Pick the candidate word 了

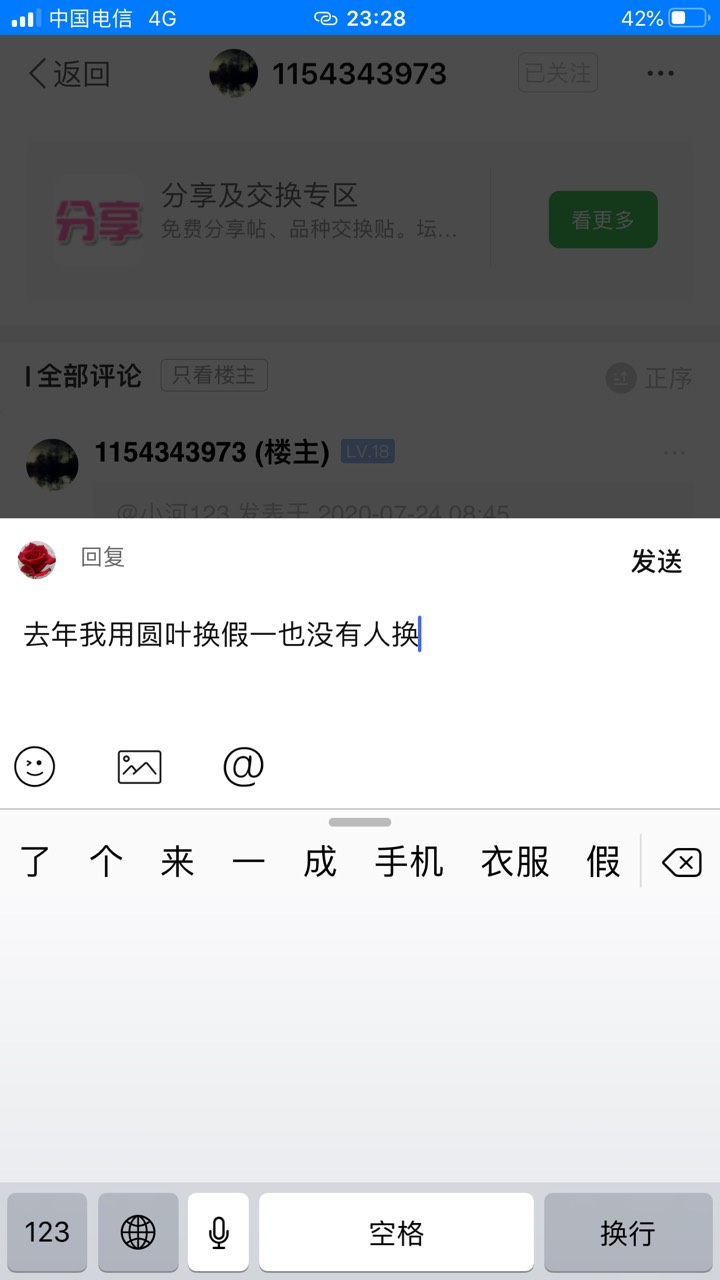(x=35, y=862)
